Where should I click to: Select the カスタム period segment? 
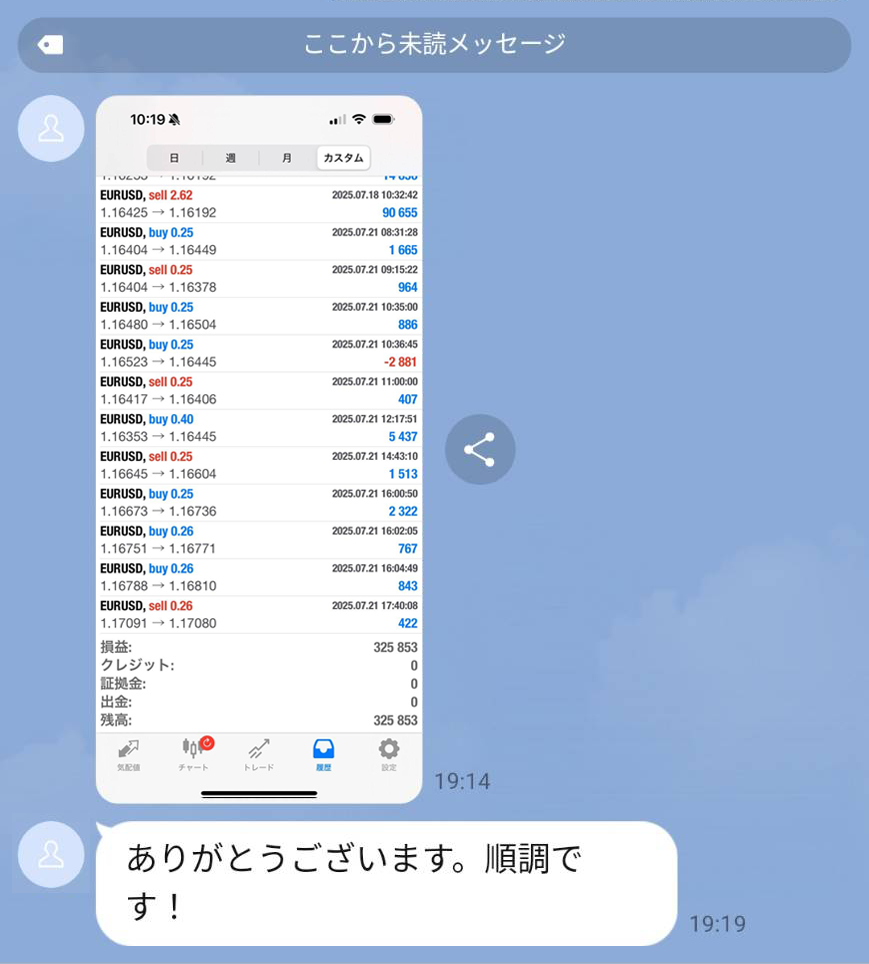(344, 157)
